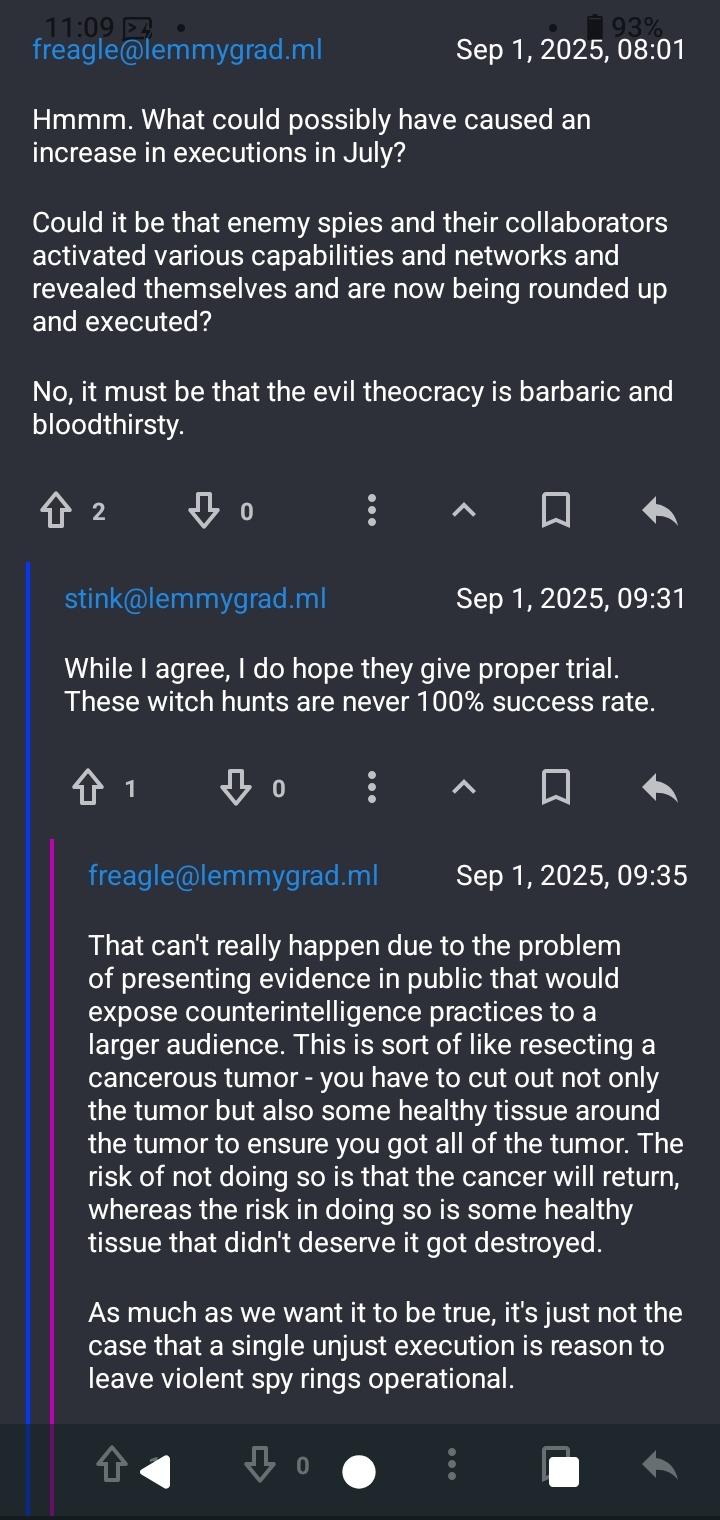Upvote stink's proper trial comment
720x1520 pixels.
pos(89,788)
